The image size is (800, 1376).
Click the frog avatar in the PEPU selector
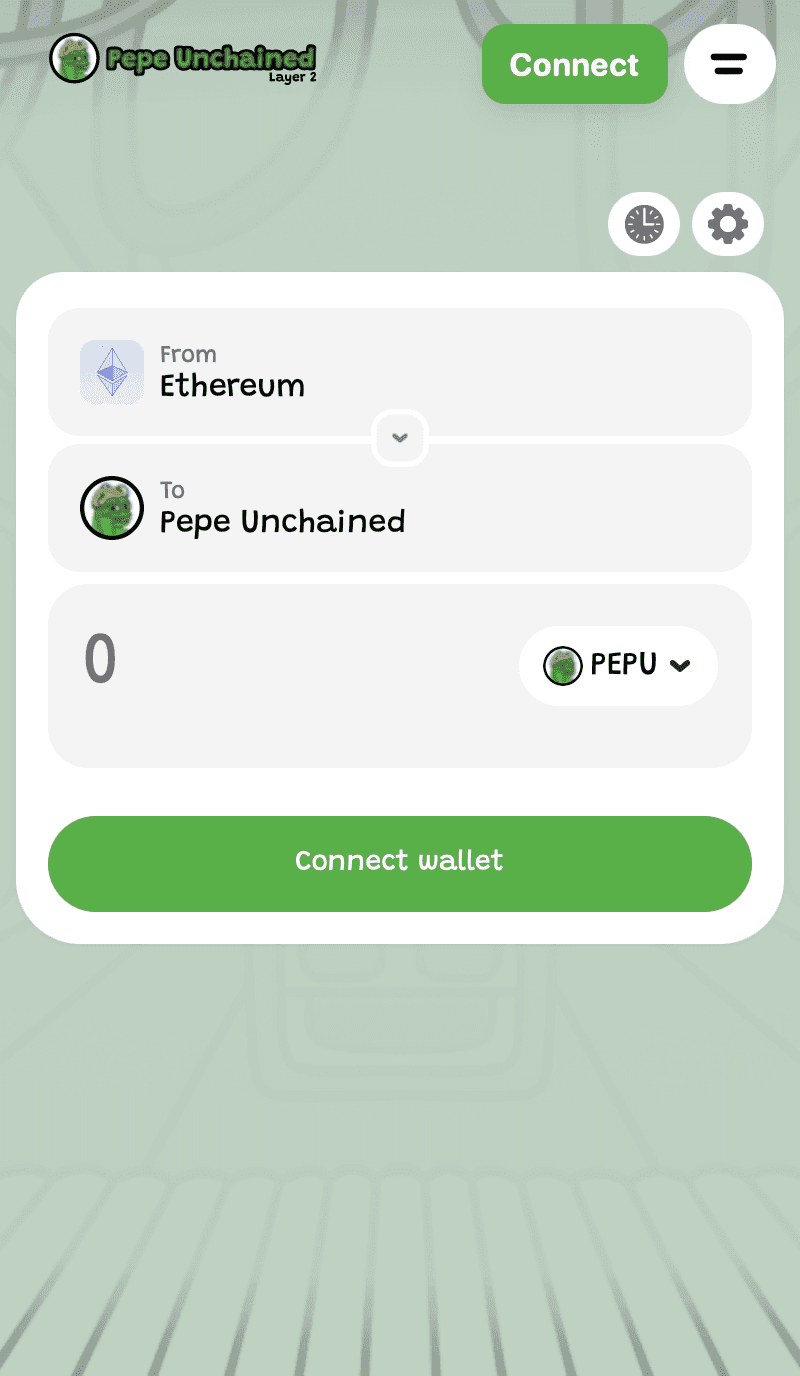[x=562, y=665]
